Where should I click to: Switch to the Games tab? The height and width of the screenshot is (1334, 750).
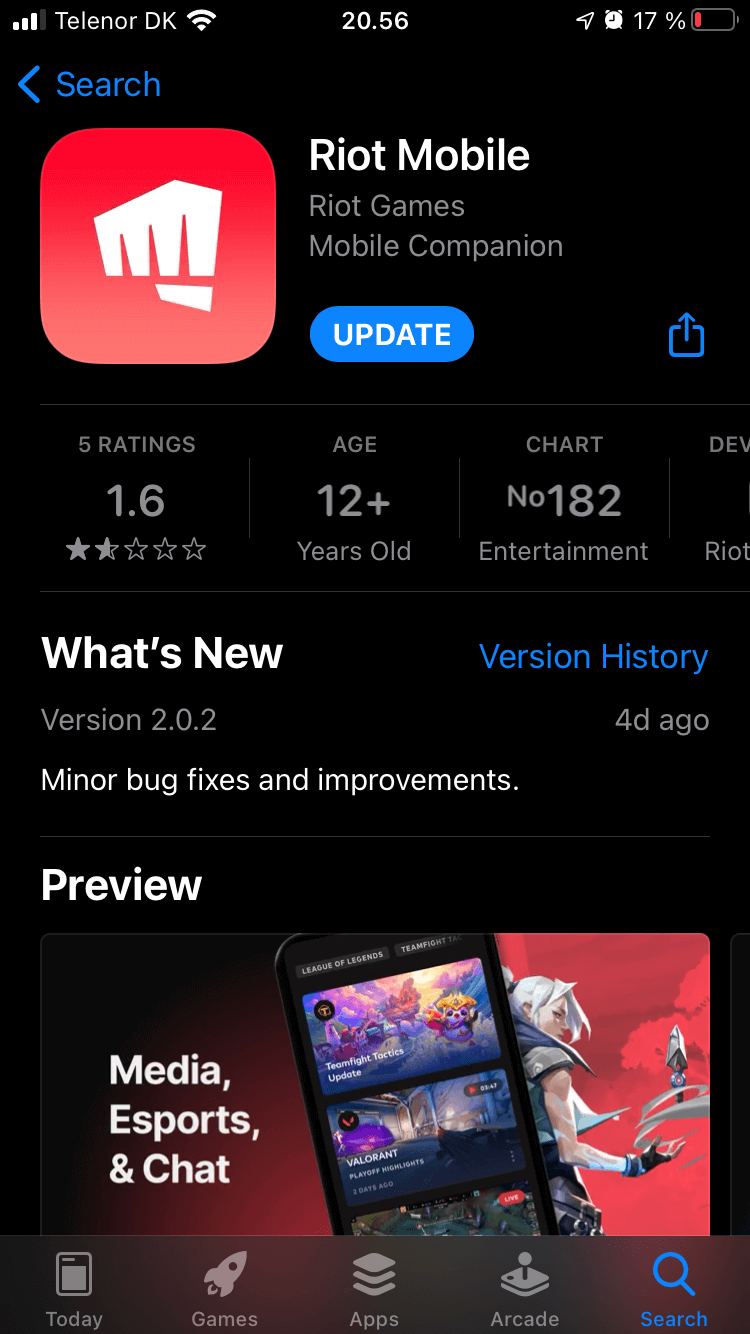224,1289
